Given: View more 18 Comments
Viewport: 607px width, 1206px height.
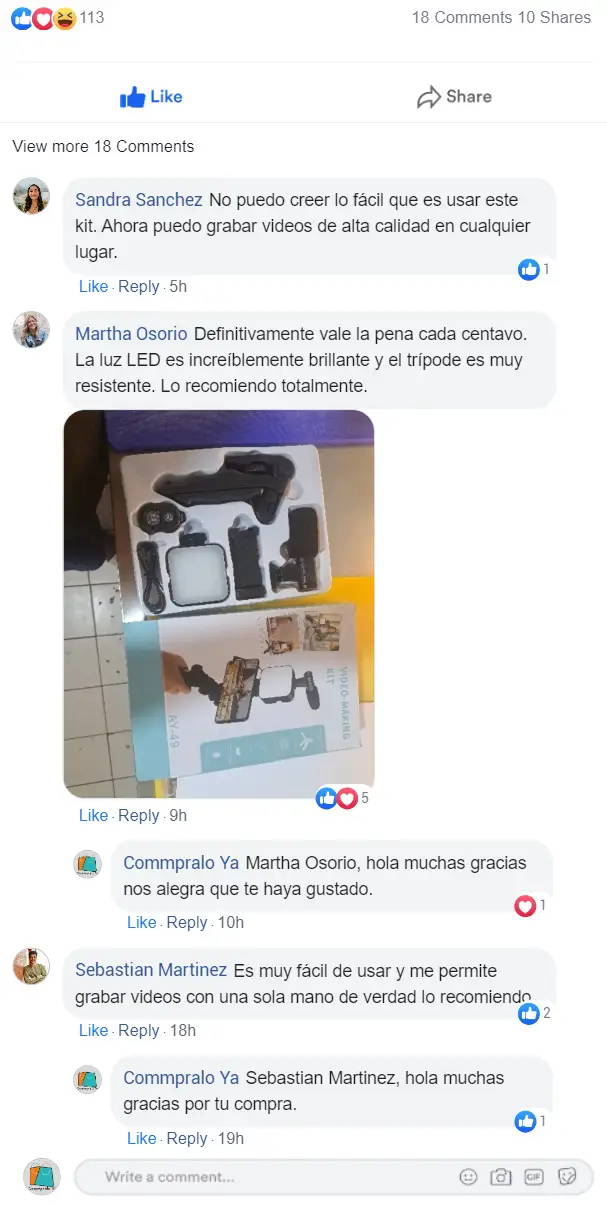Looking at the screenshot, I should (x=103, y=146).
